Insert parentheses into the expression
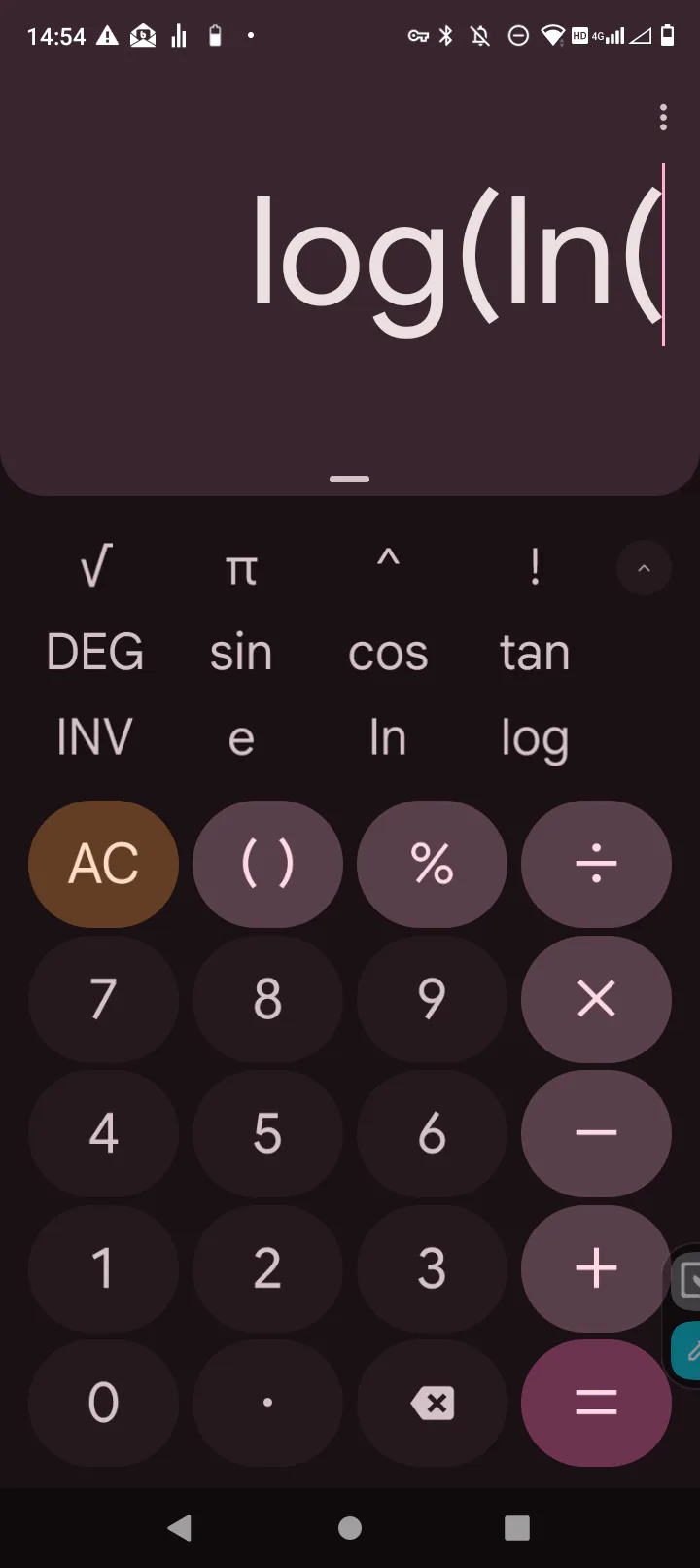This screenshot has width=700, height=1568. coord(267,864)
